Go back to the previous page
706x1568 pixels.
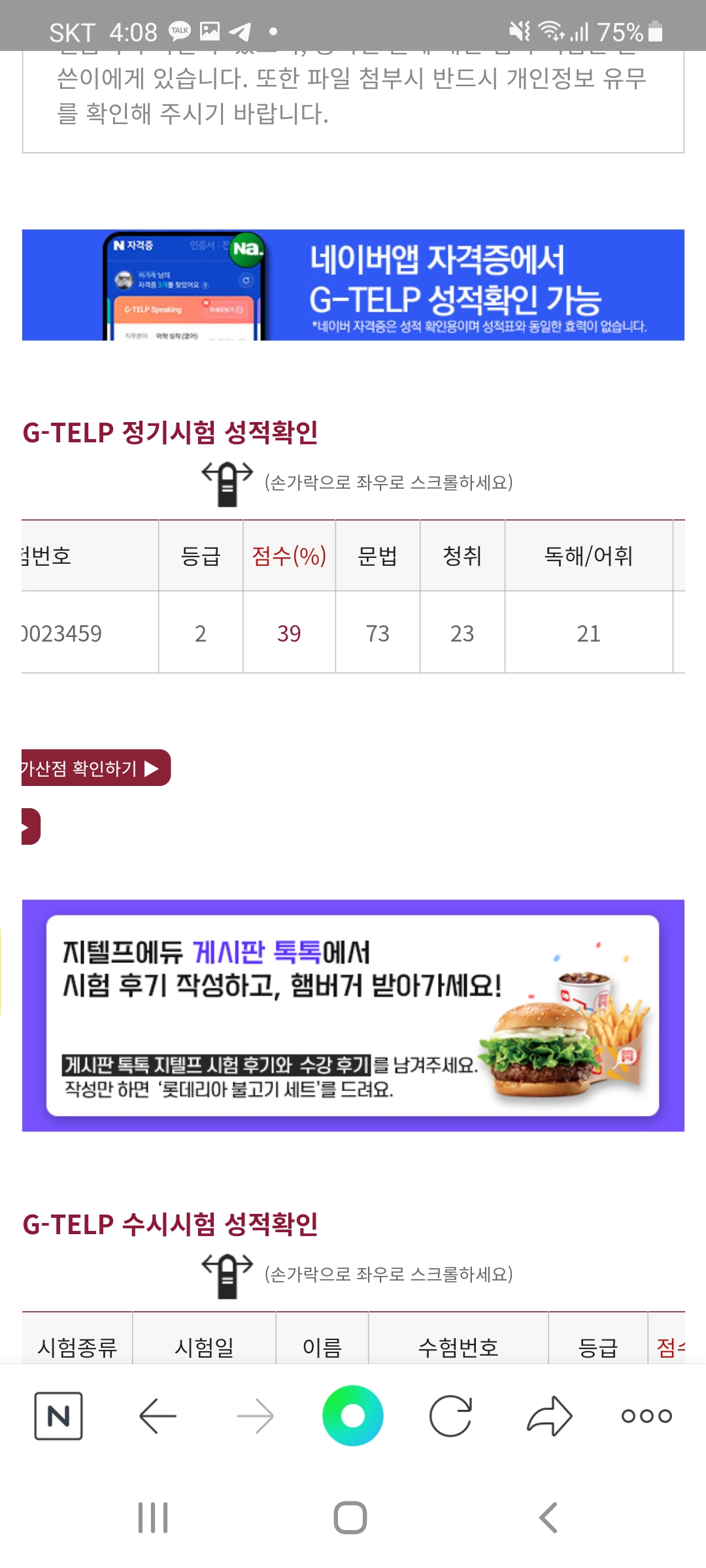click(x=158, y=1416)
